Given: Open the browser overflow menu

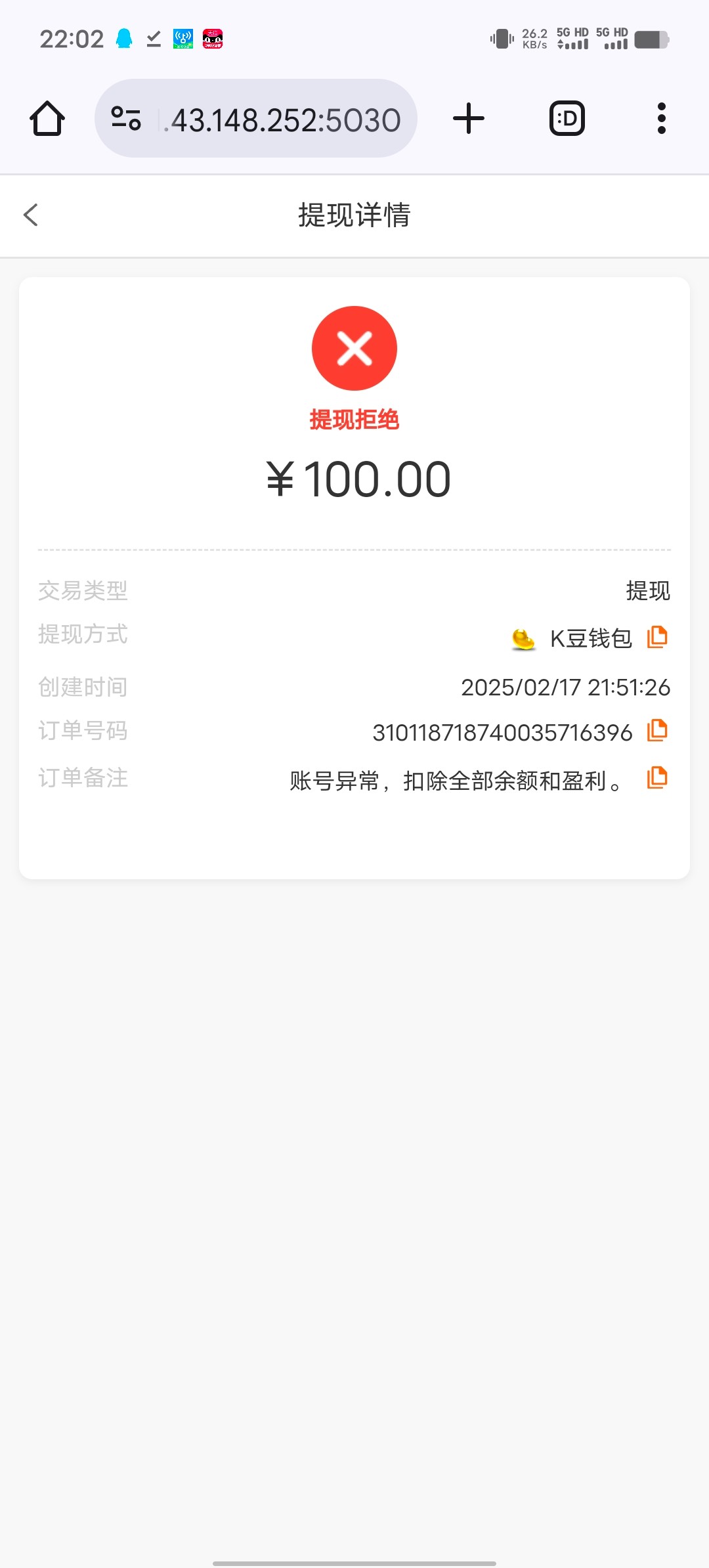Looking at the screenshot, I should (x=661, y=119).
